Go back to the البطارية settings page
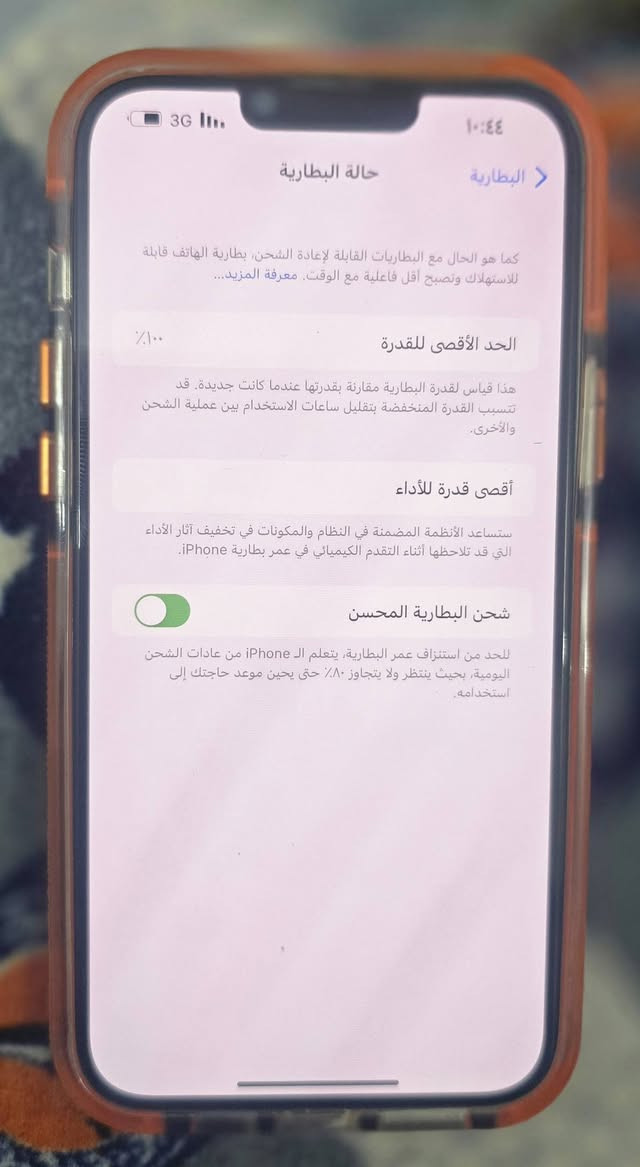The width and height of the screenshot is (640, 1167). (x=510, y=177)
